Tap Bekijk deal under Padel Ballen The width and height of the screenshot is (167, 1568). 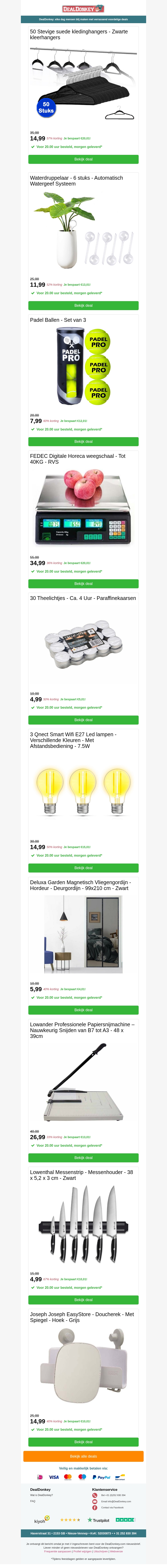(x=83, y=441)
